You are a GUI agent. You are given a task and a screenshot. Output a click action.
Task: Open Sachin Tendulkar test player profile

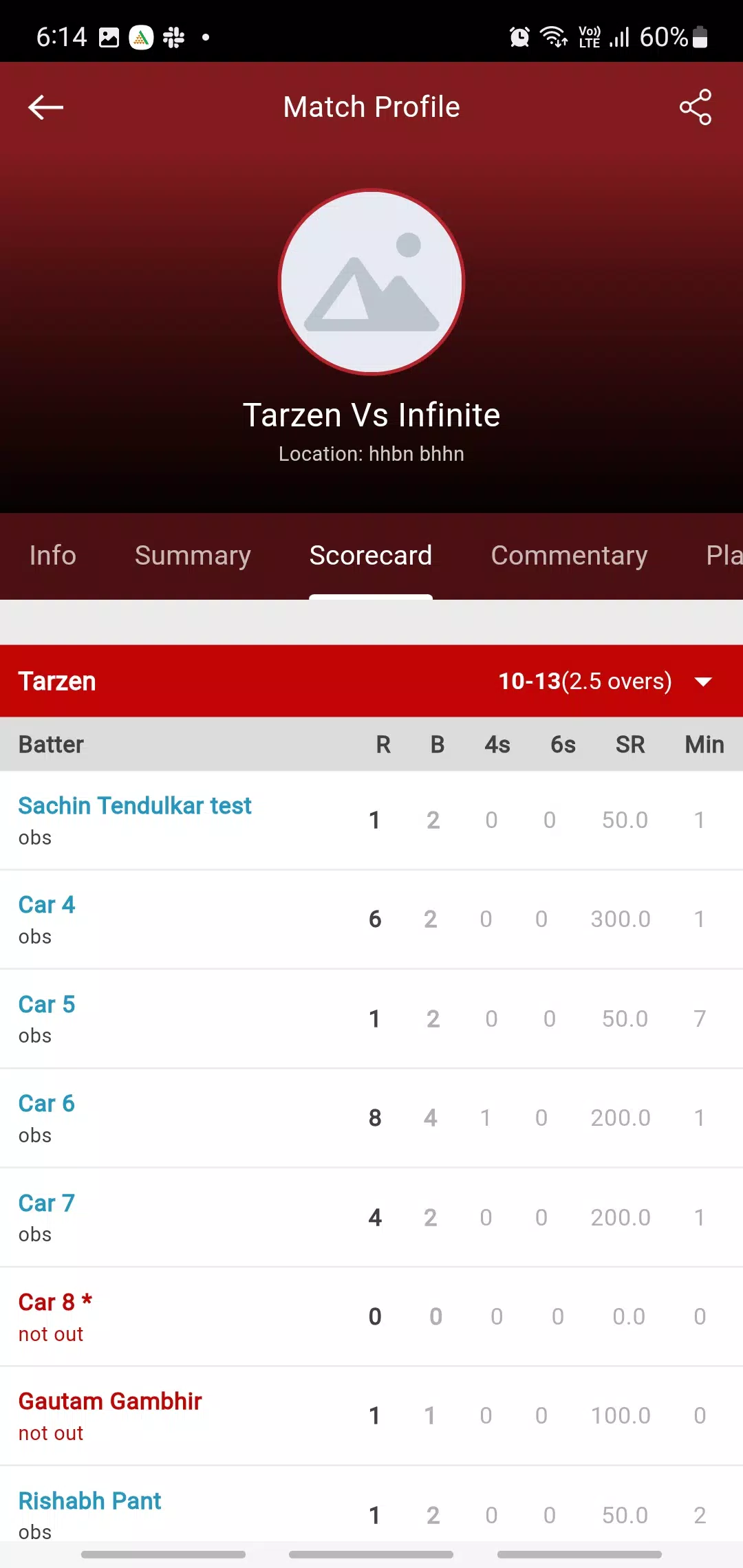pos(135,806)
